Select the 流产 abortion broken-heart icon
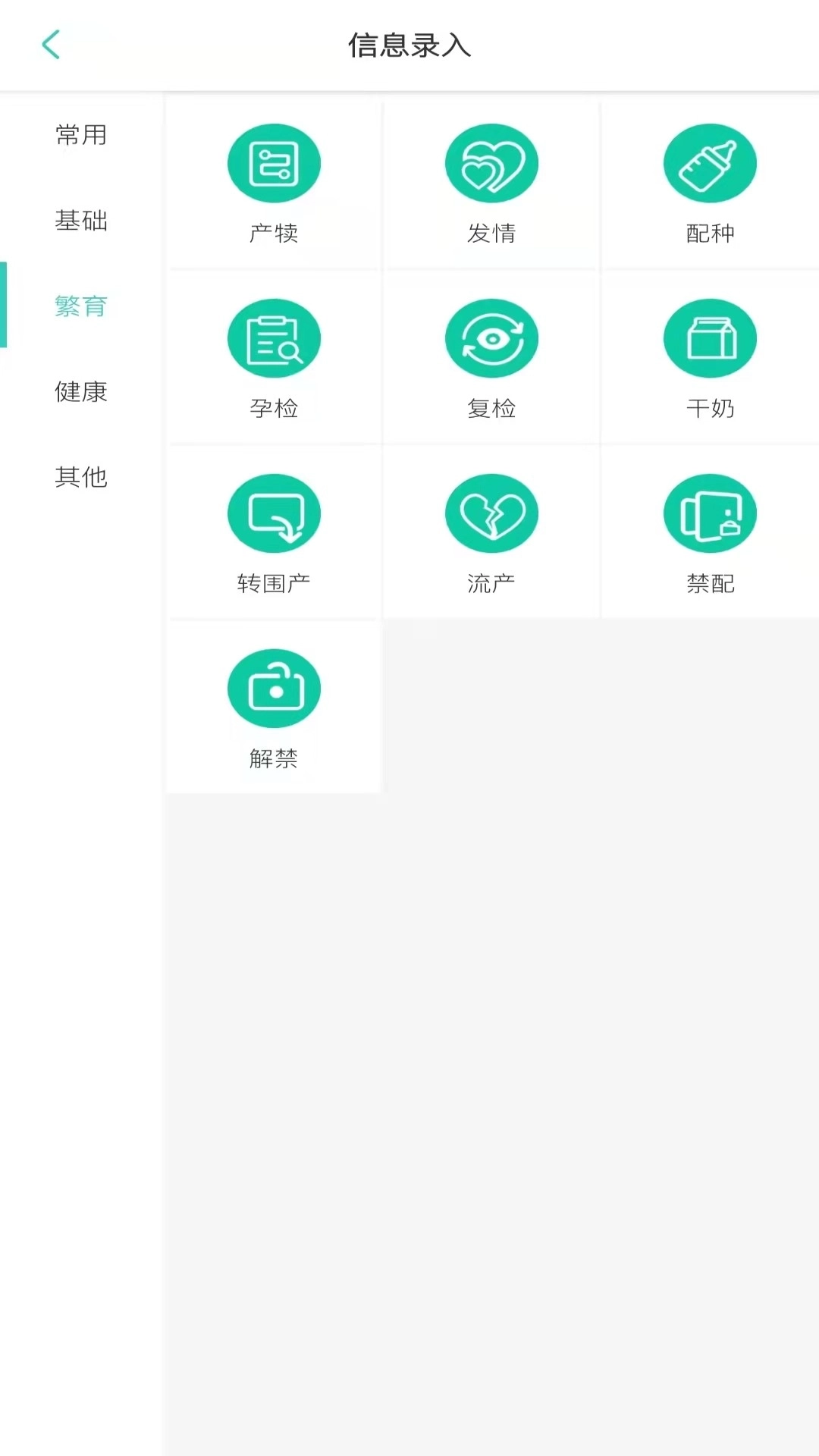The height and width of the screenshot is (1456, 819). 491,513
